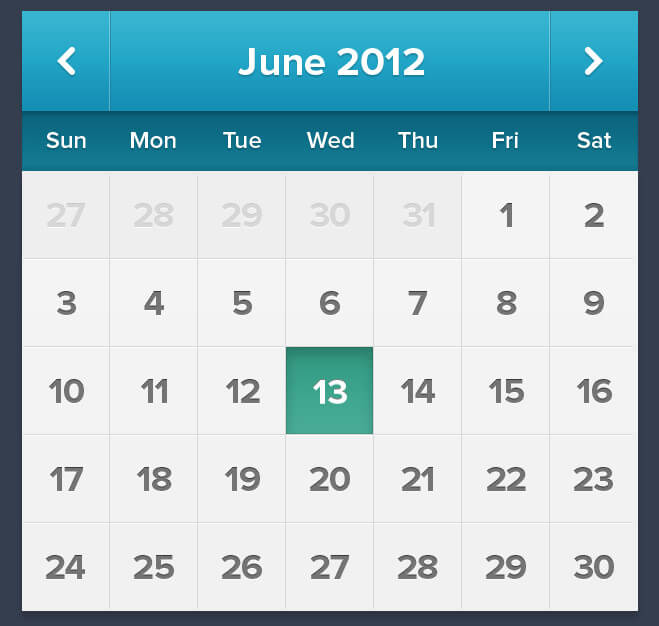The image size is (659, 626).
Task: Choose June 24
Action: pos(66,567)
